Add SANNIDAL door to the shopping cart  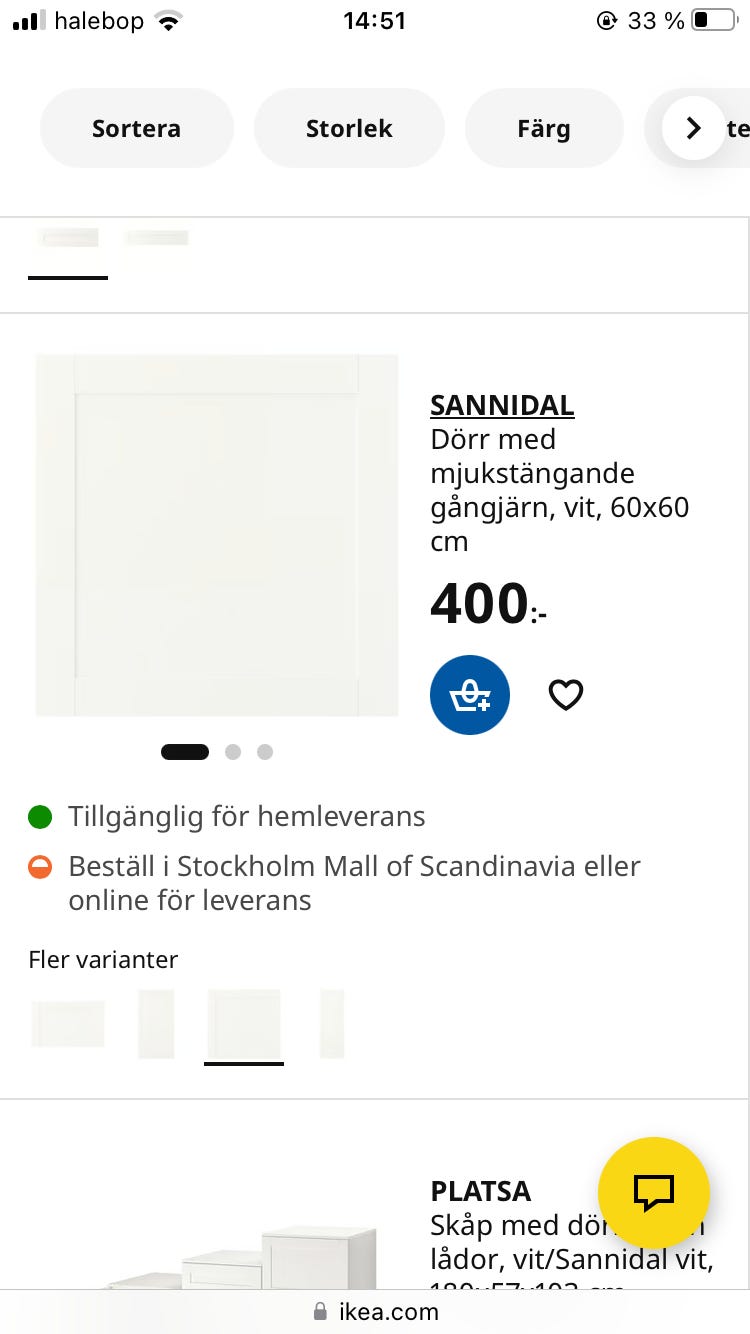[470, 694]
